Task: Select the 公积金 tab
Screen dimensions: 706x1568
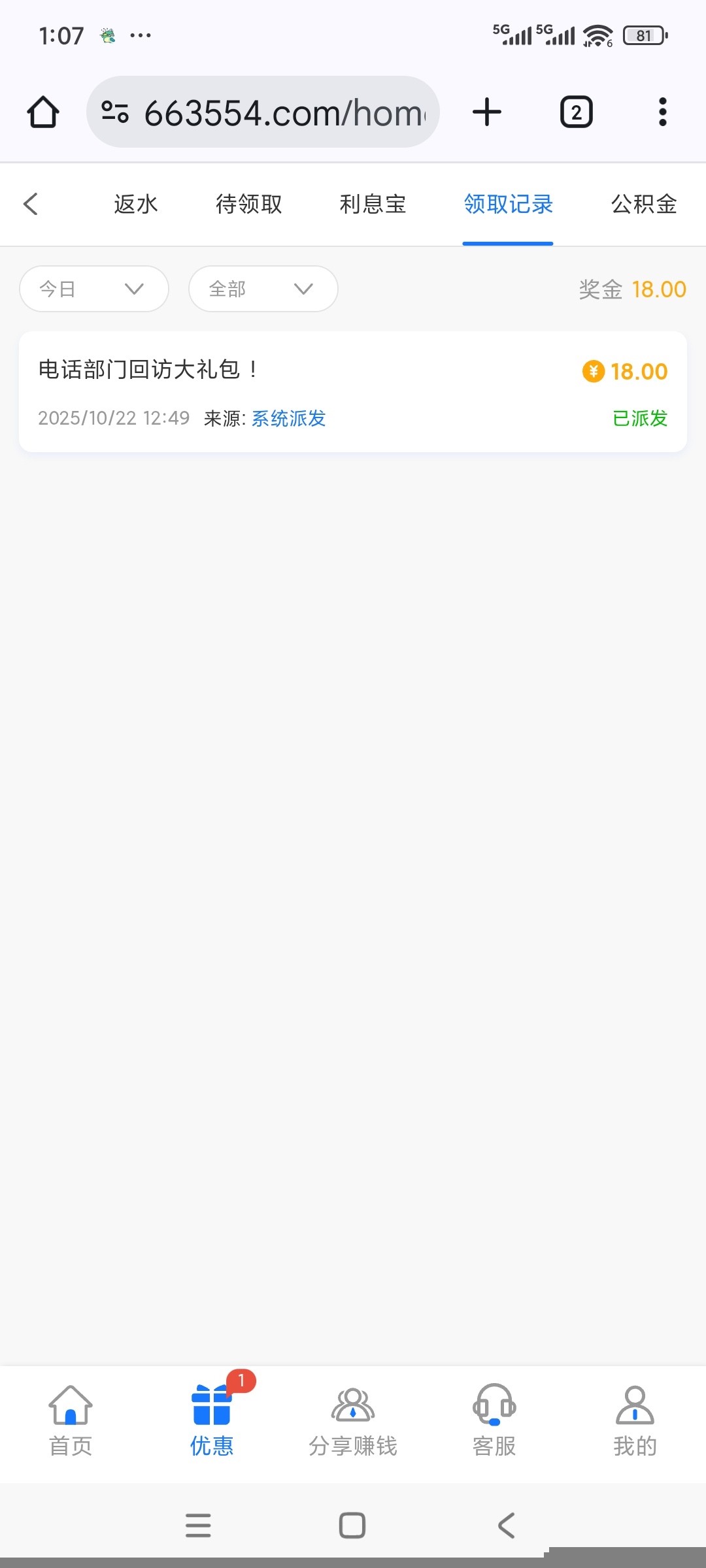Action: (x=643, y=204)
